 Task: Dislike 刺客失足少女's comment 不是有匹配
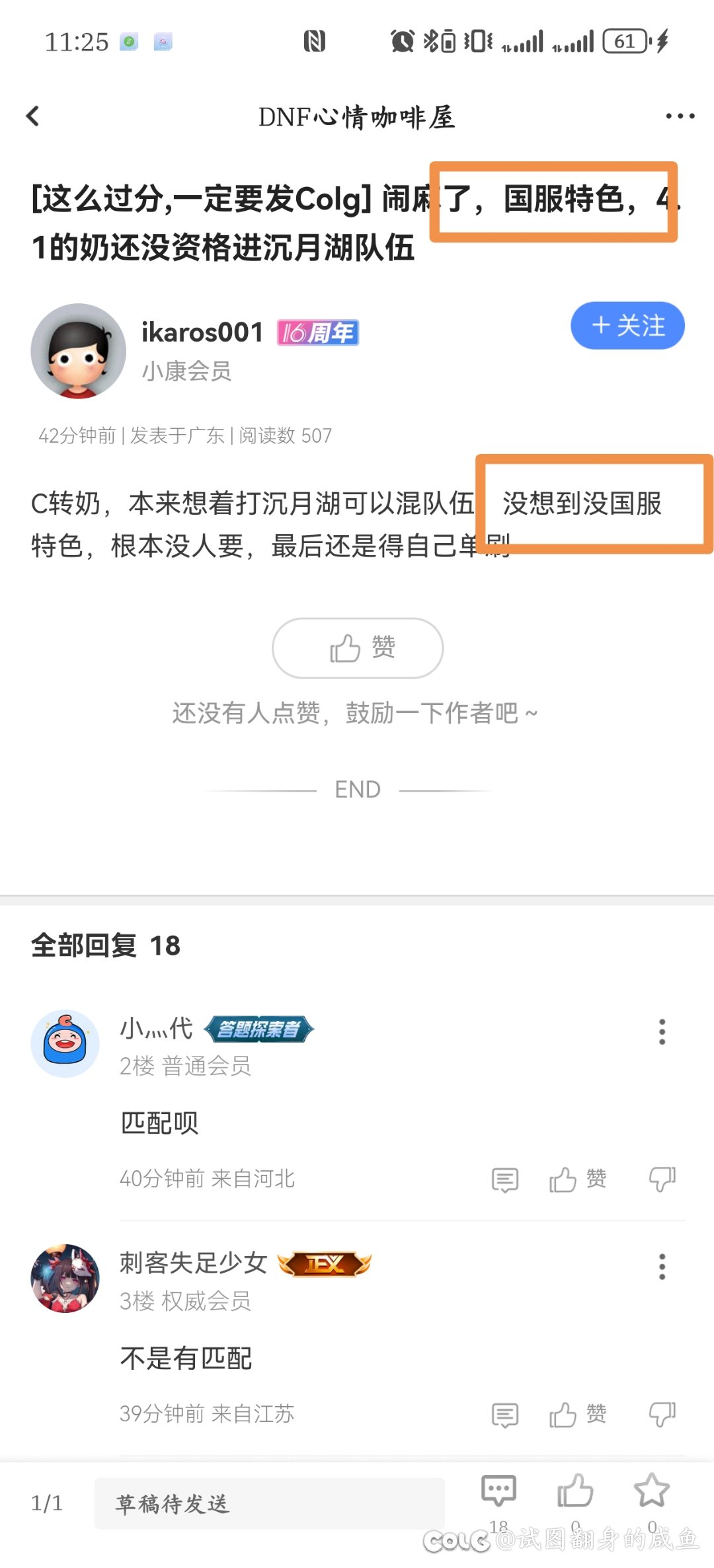[x=662, y=1415]
